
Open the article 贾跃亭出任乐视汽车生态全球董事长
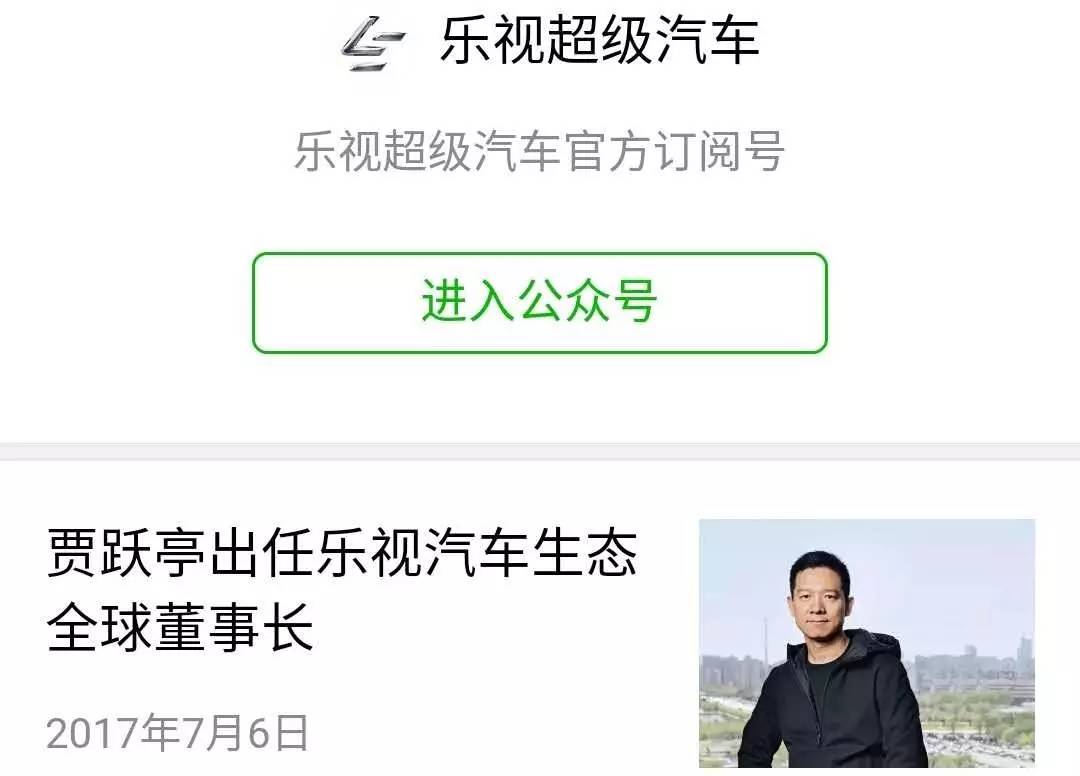(x=342, y=591)
